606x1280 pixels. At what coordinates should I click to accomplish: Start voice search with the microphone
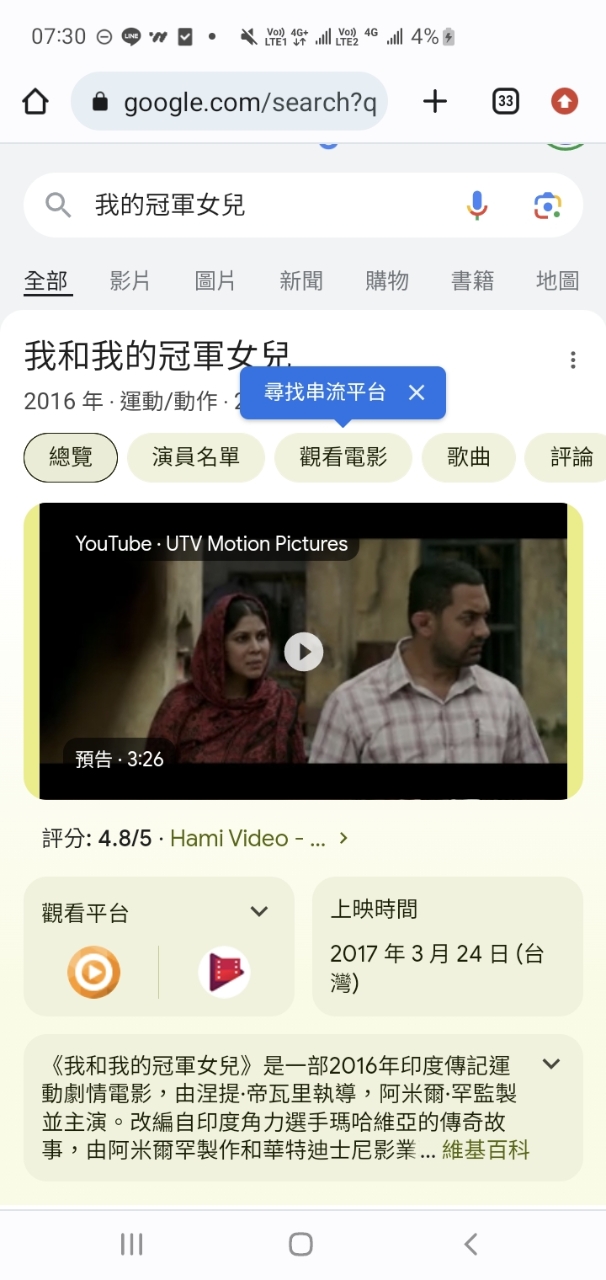477,205
